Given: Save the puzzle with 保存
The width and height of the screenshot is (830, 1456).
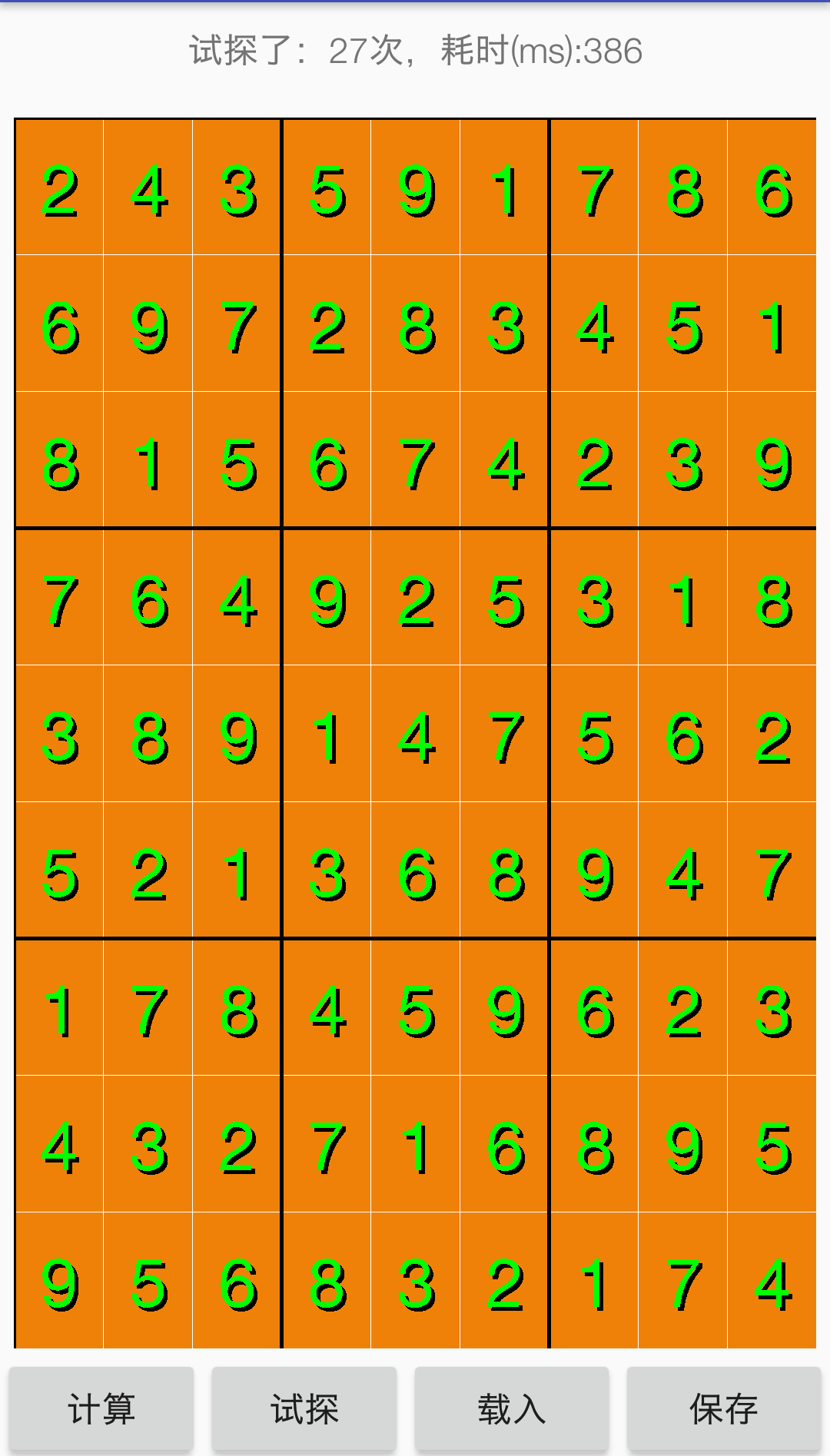Looking at the screenshot, I should pyautogui.click(x=723, y=1409).
